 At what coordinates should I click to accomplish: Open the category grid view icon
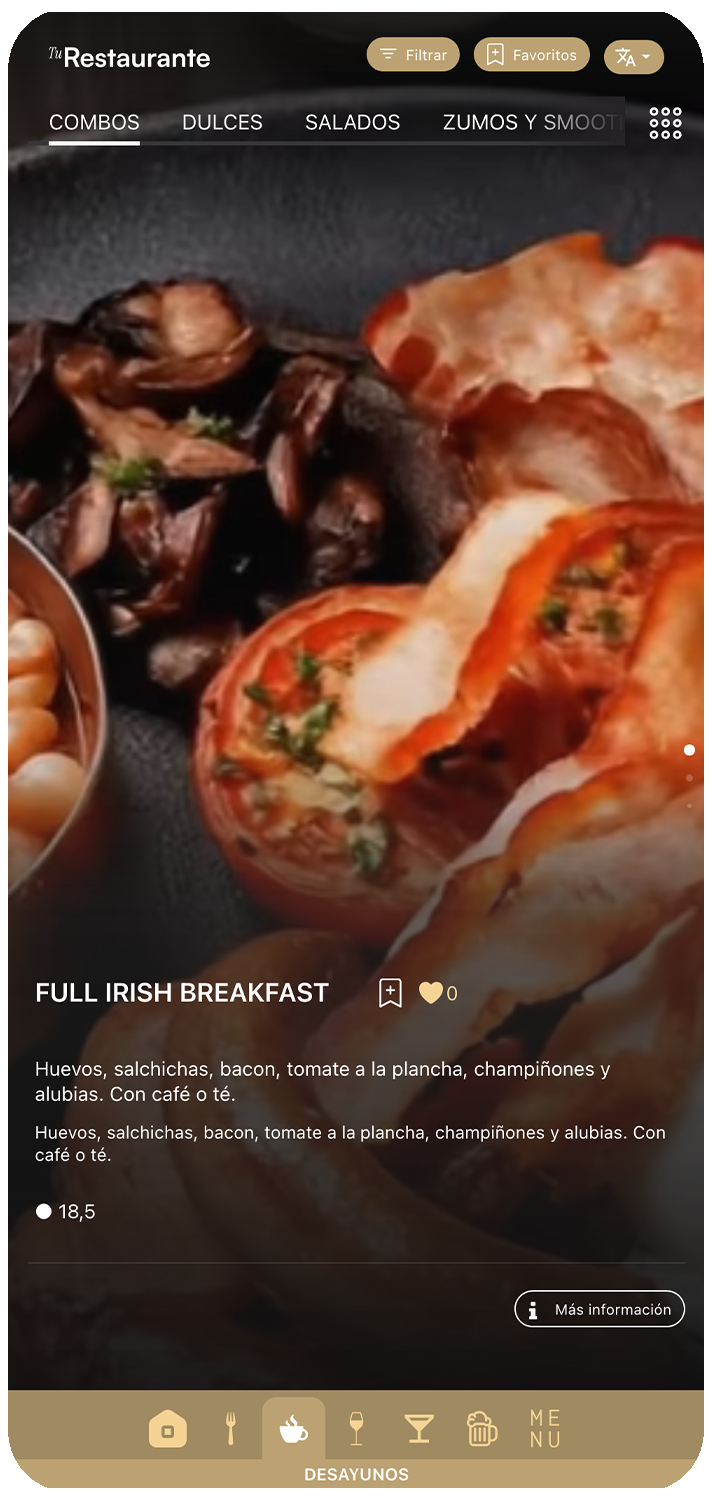[665, 123]
